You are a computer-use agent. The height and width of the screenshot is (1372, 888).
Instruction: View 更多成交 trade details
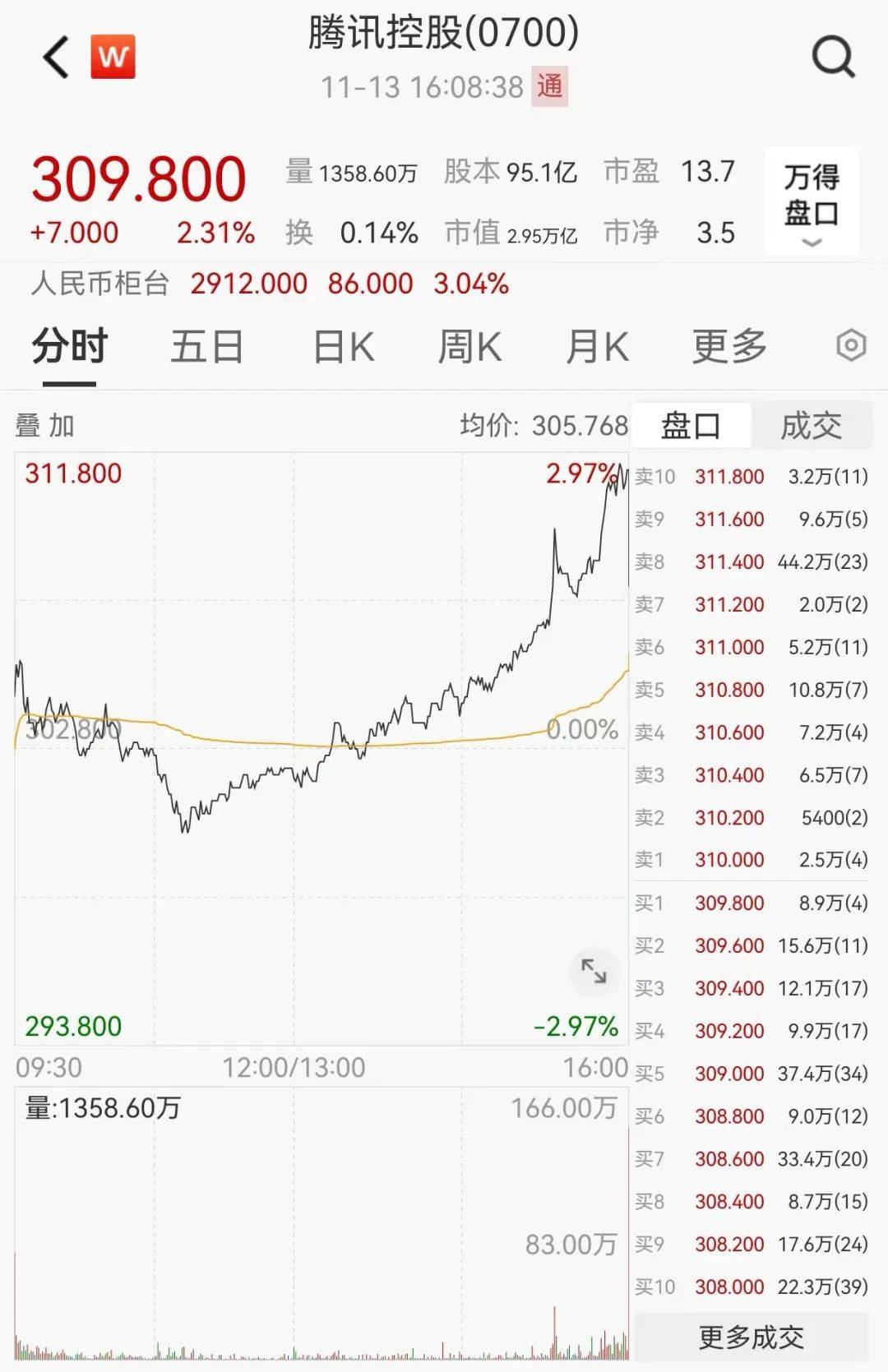tap(751, 1337)
